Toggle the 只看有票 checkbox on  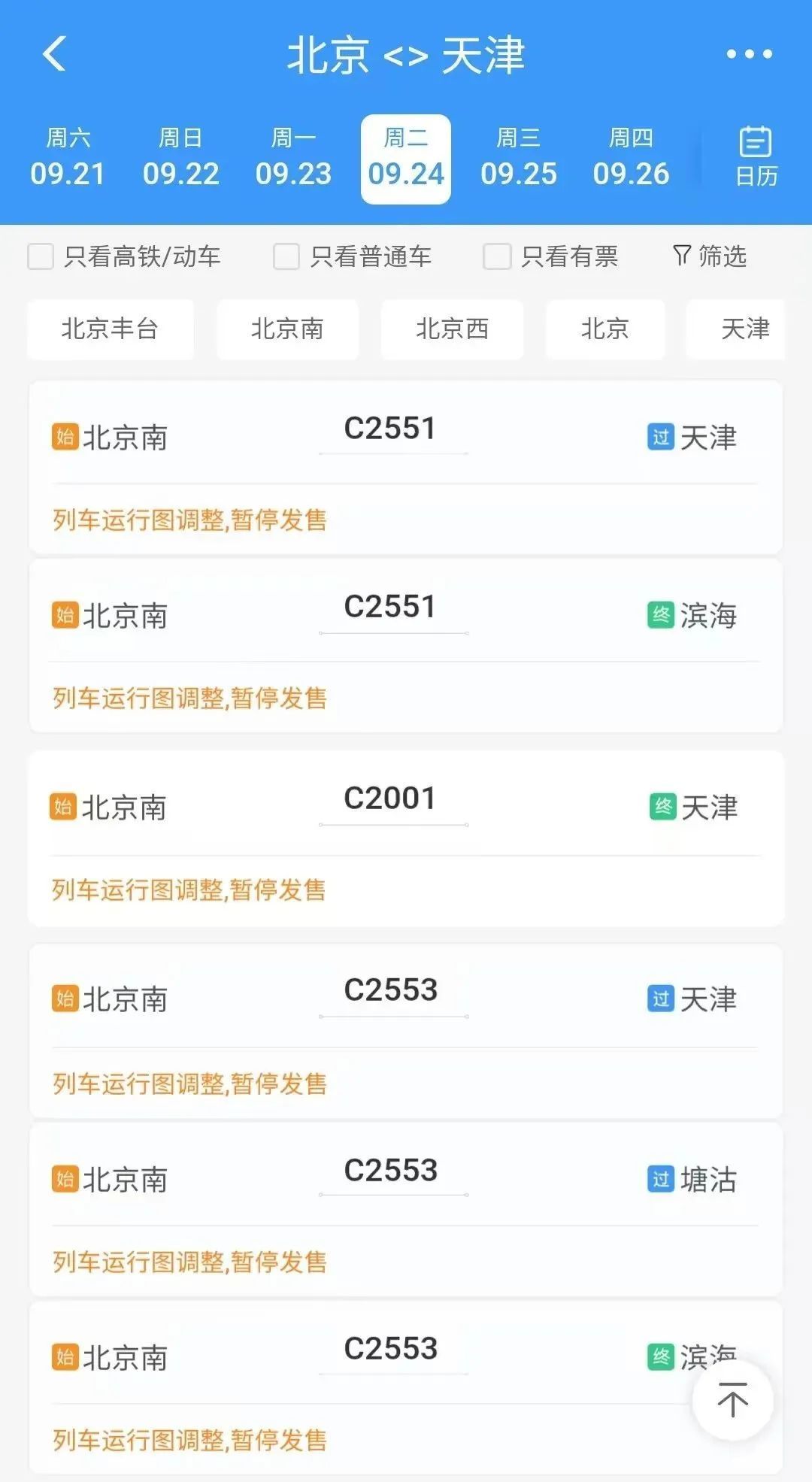pos(496,256)
